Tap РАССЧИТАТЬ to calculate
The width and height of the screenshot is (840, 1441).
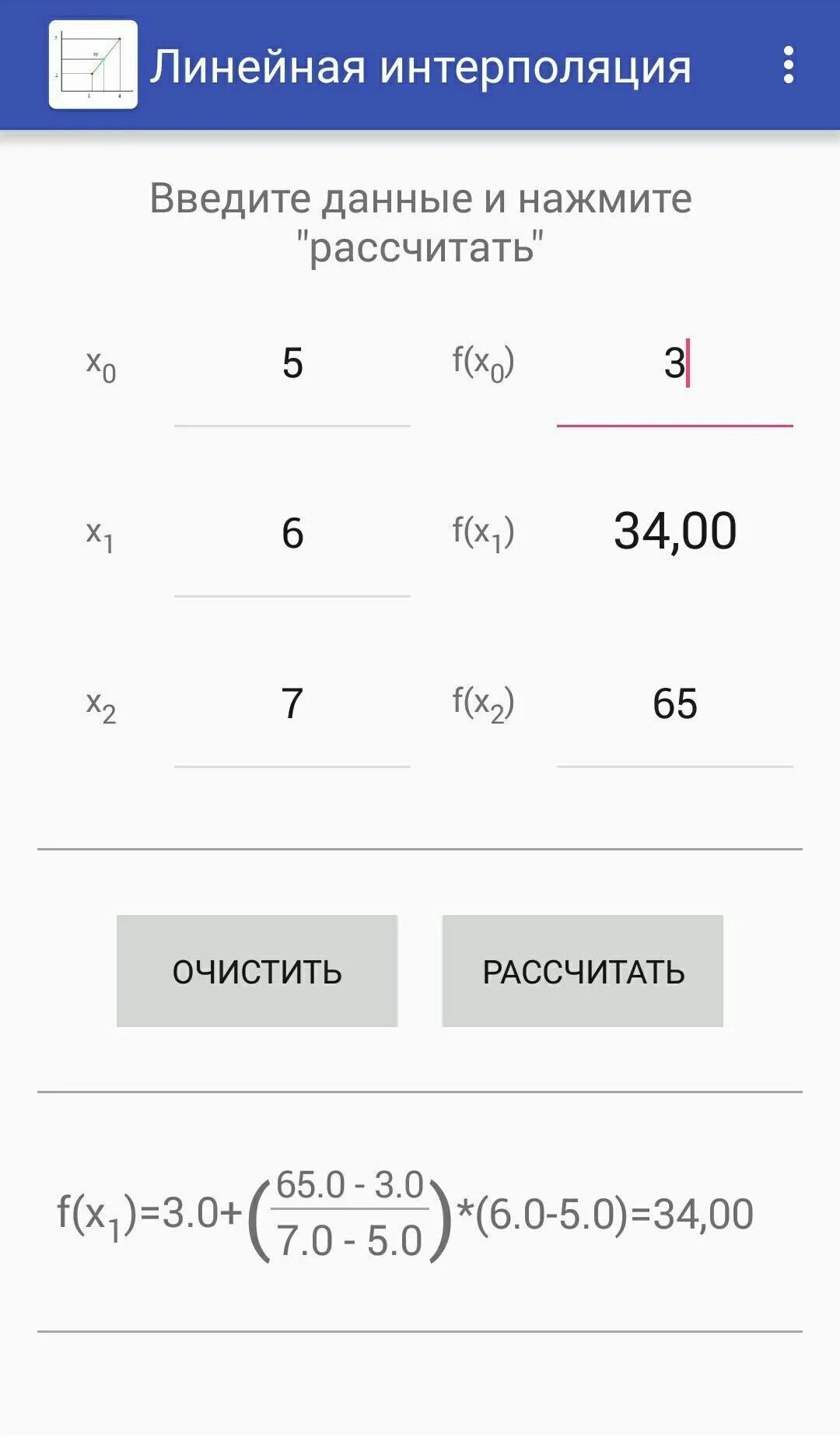pos(583,971)
